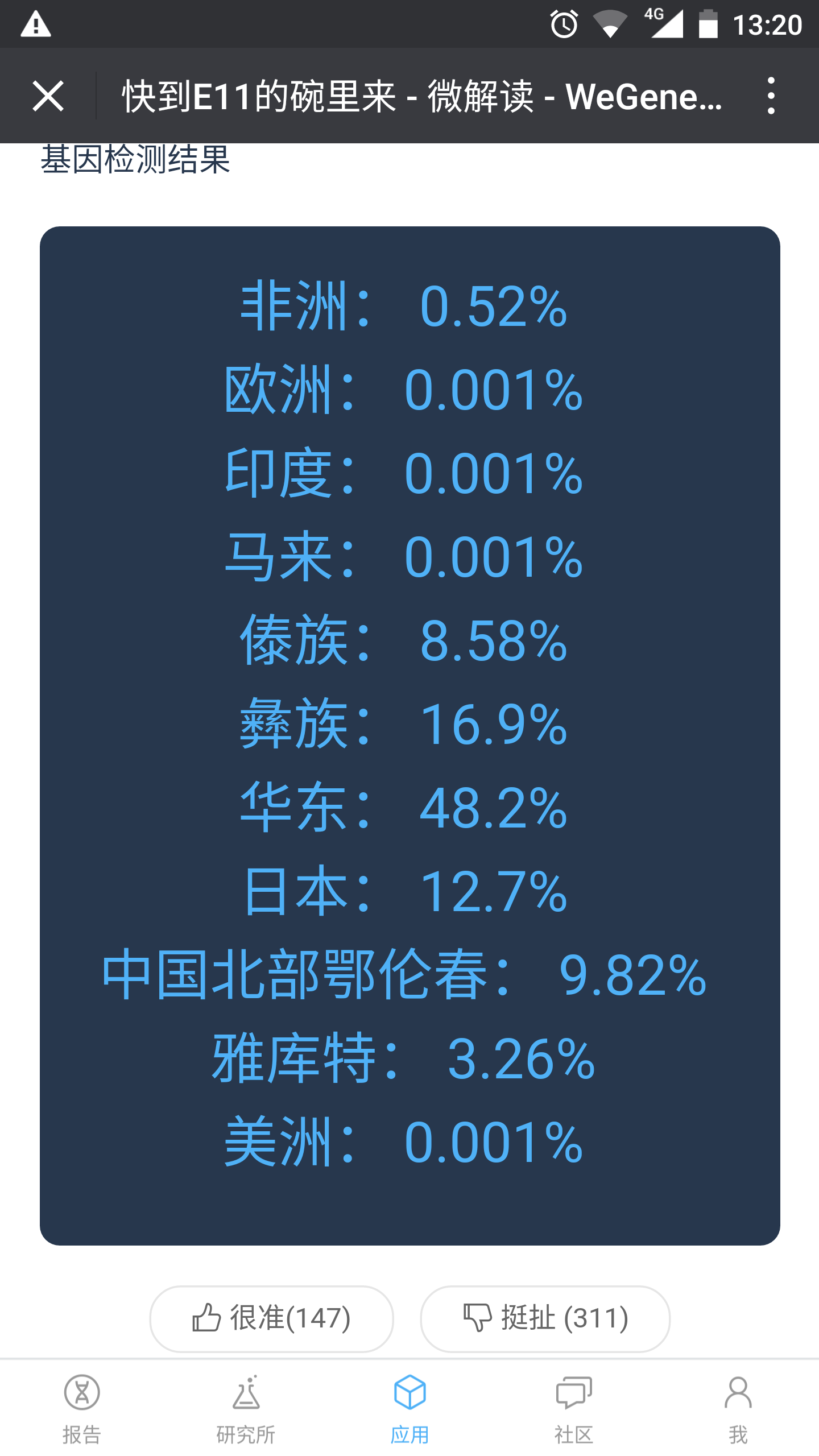The height and width of the screenshot is (1456, 819).
Task: Switch to the 报告 tab
Action: tap(82, 1409)
